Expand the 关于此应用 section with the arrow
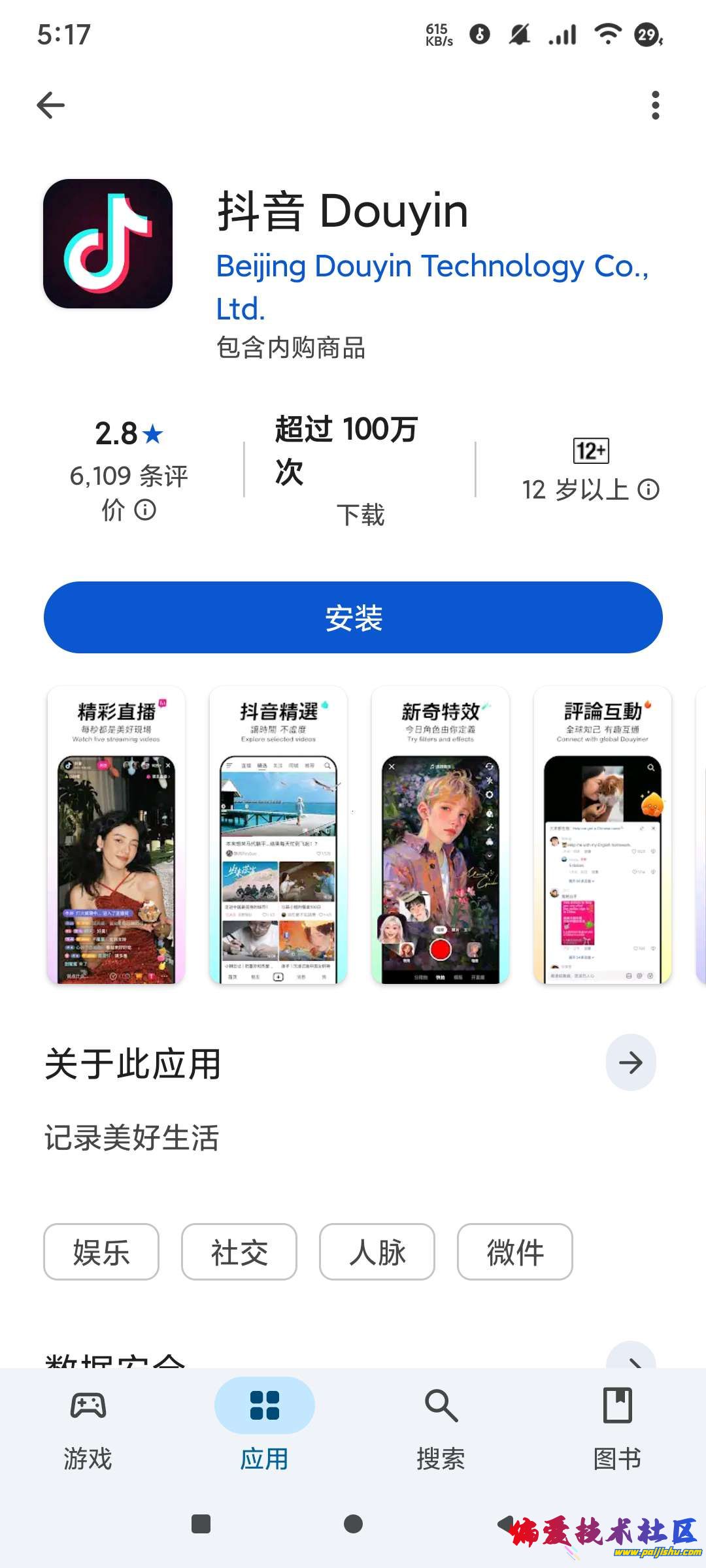The width and height of the screenshot is (706, 1568). [631, 1063]
